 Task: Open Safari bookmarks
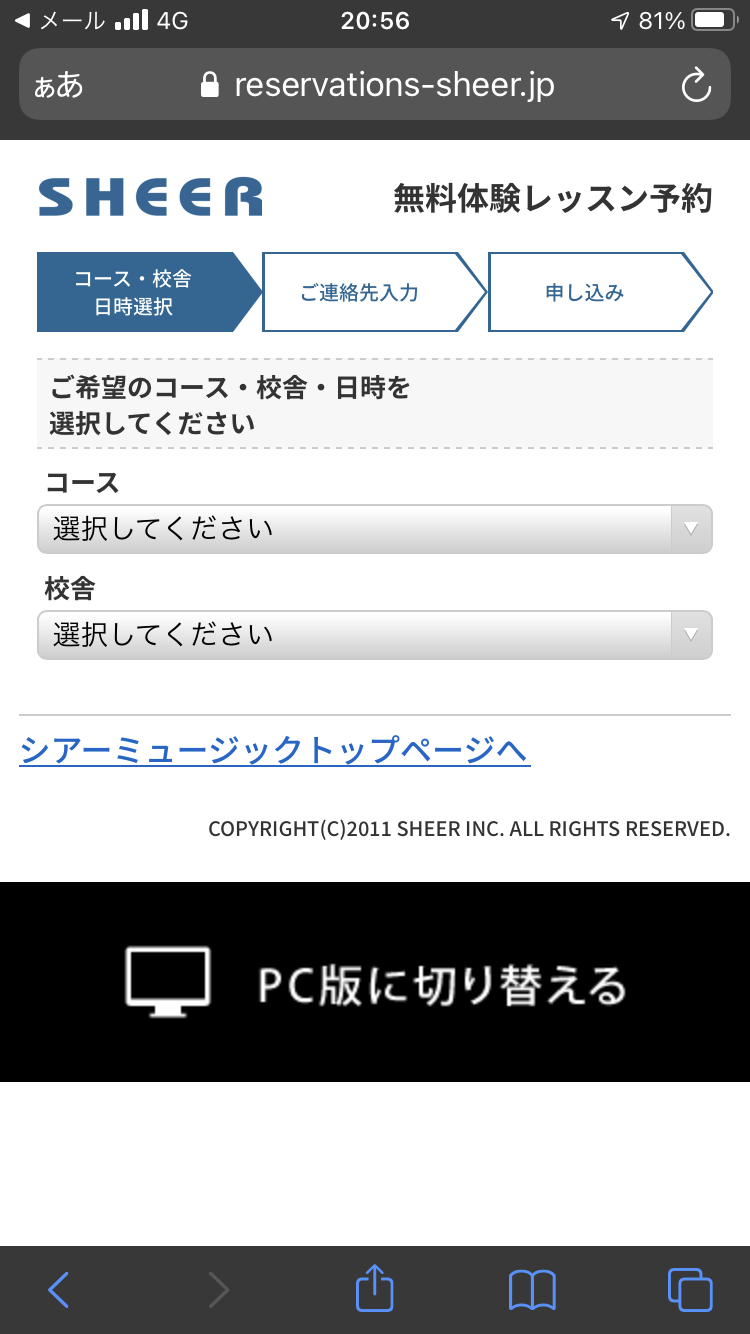pos(532,1290)
